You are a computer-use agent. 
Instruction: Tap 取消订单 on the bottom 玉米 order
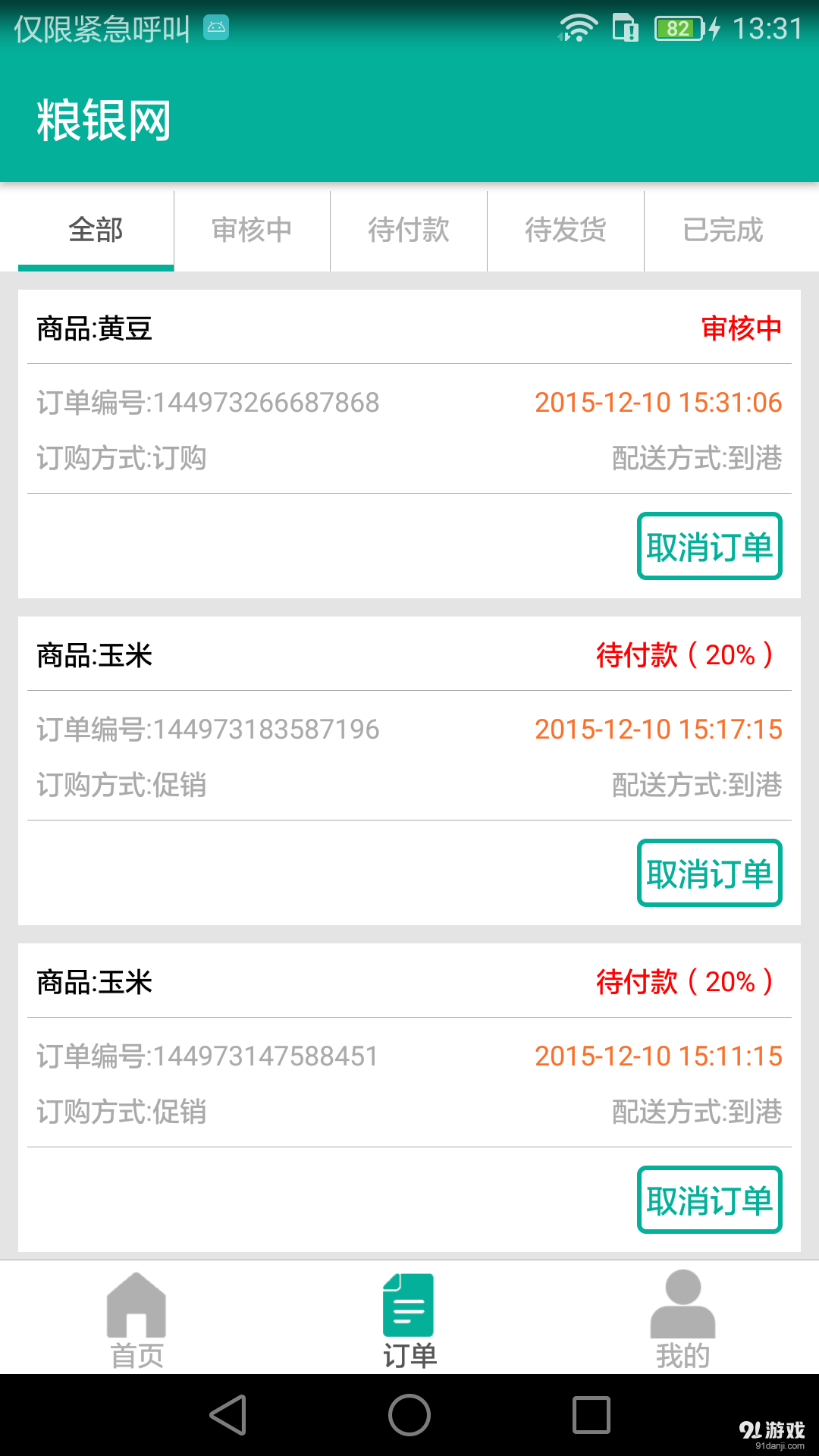pos(709,1200)
